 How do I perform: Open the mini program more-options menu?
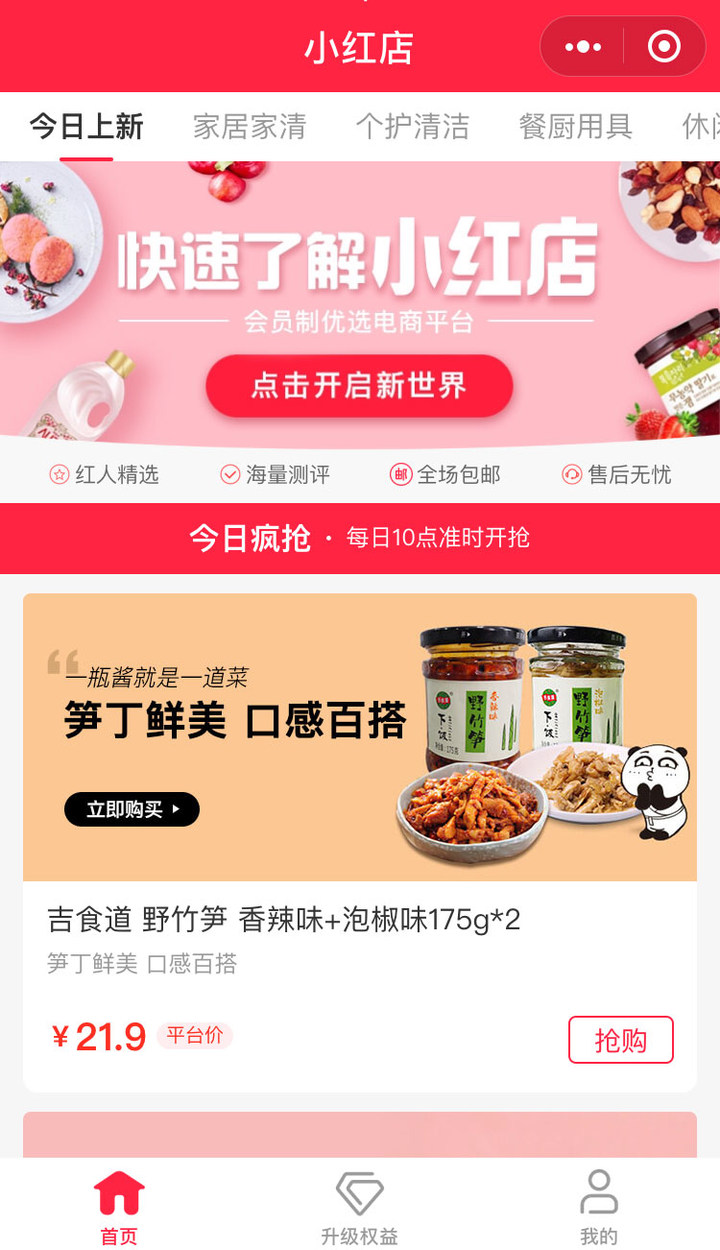(583, 47)
